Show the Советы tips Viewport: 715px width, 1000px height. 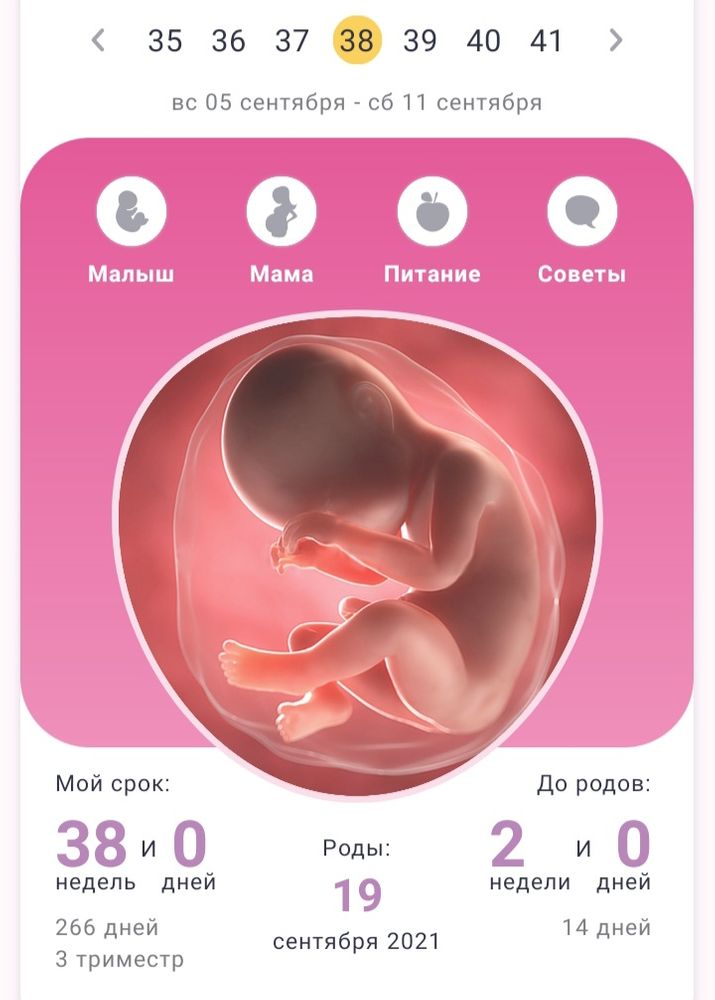pos(582,211)
